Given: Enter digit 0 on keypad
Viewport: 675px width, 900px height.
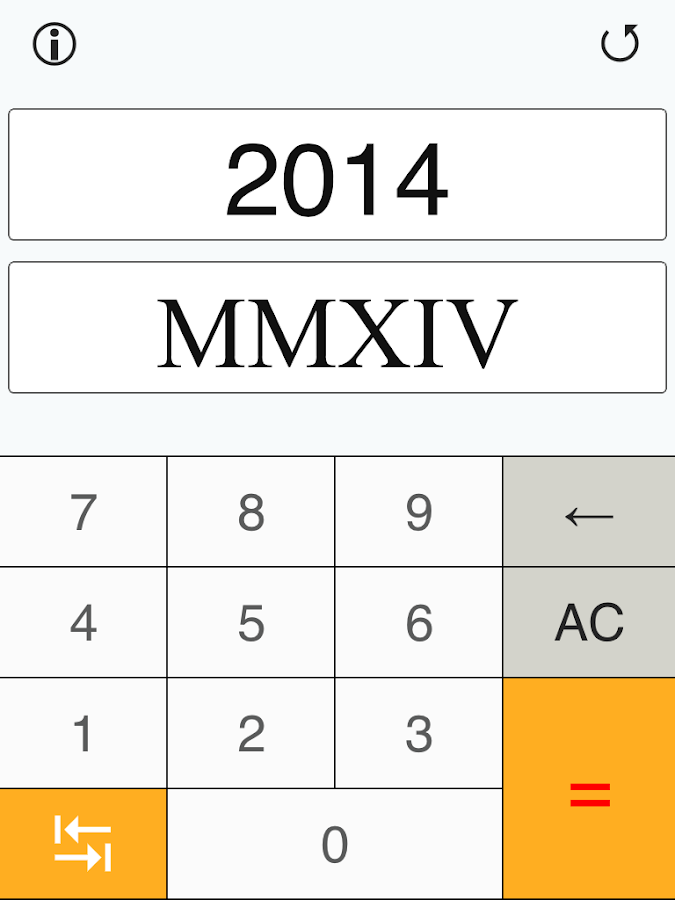Looking at the screenshot, I should pyautogui.click(x=335, y=845).
